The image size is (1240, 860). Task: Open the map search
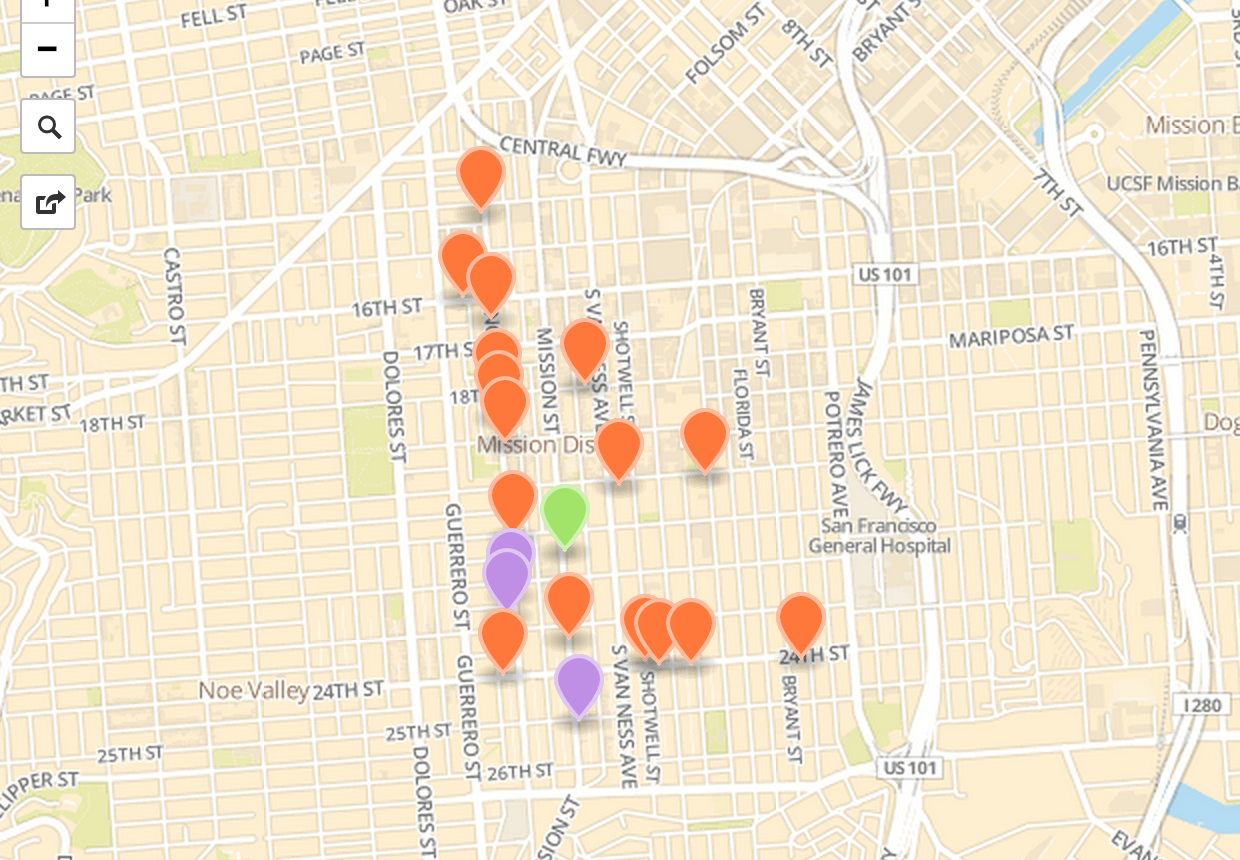[x=48, y=127]
